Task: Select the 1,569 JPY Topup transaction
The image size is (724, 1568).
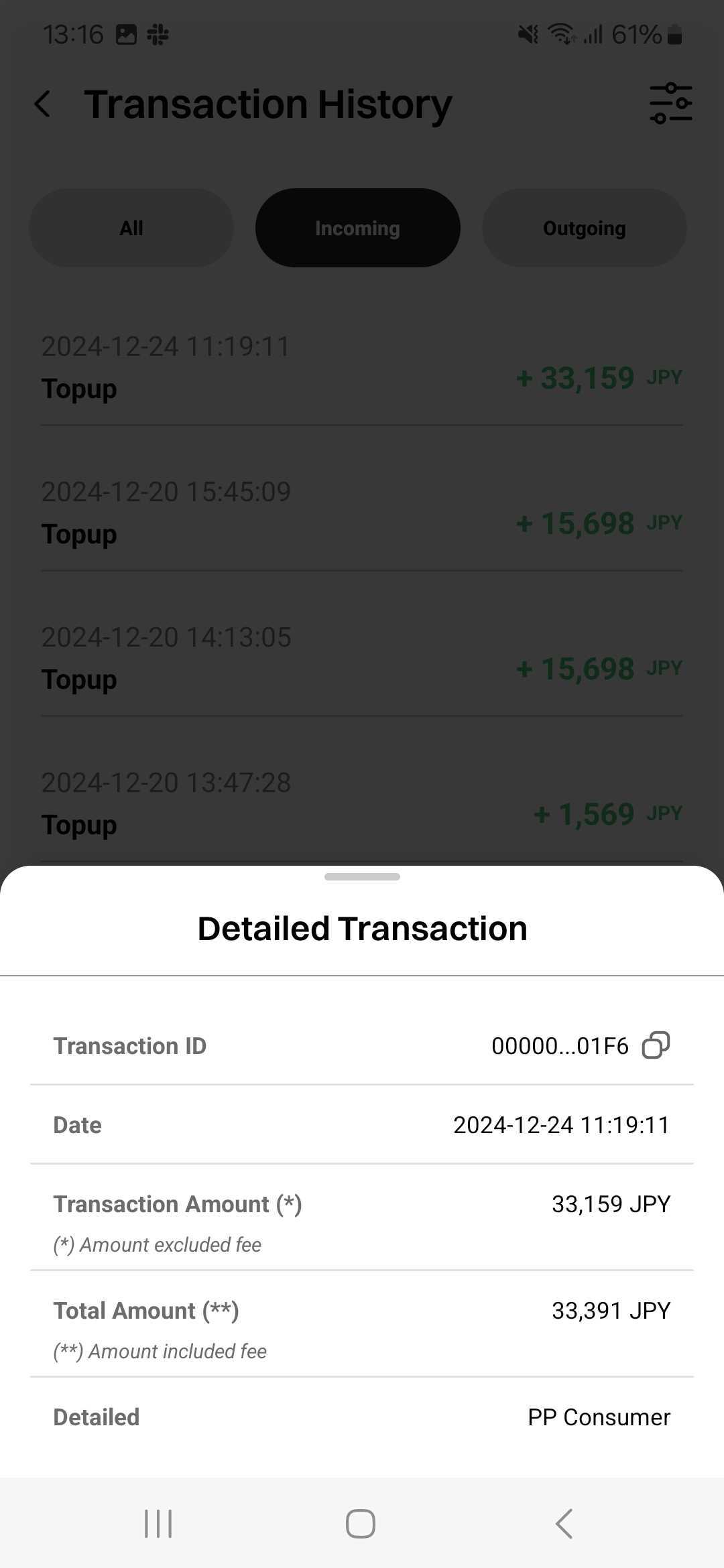Action: 362,803
